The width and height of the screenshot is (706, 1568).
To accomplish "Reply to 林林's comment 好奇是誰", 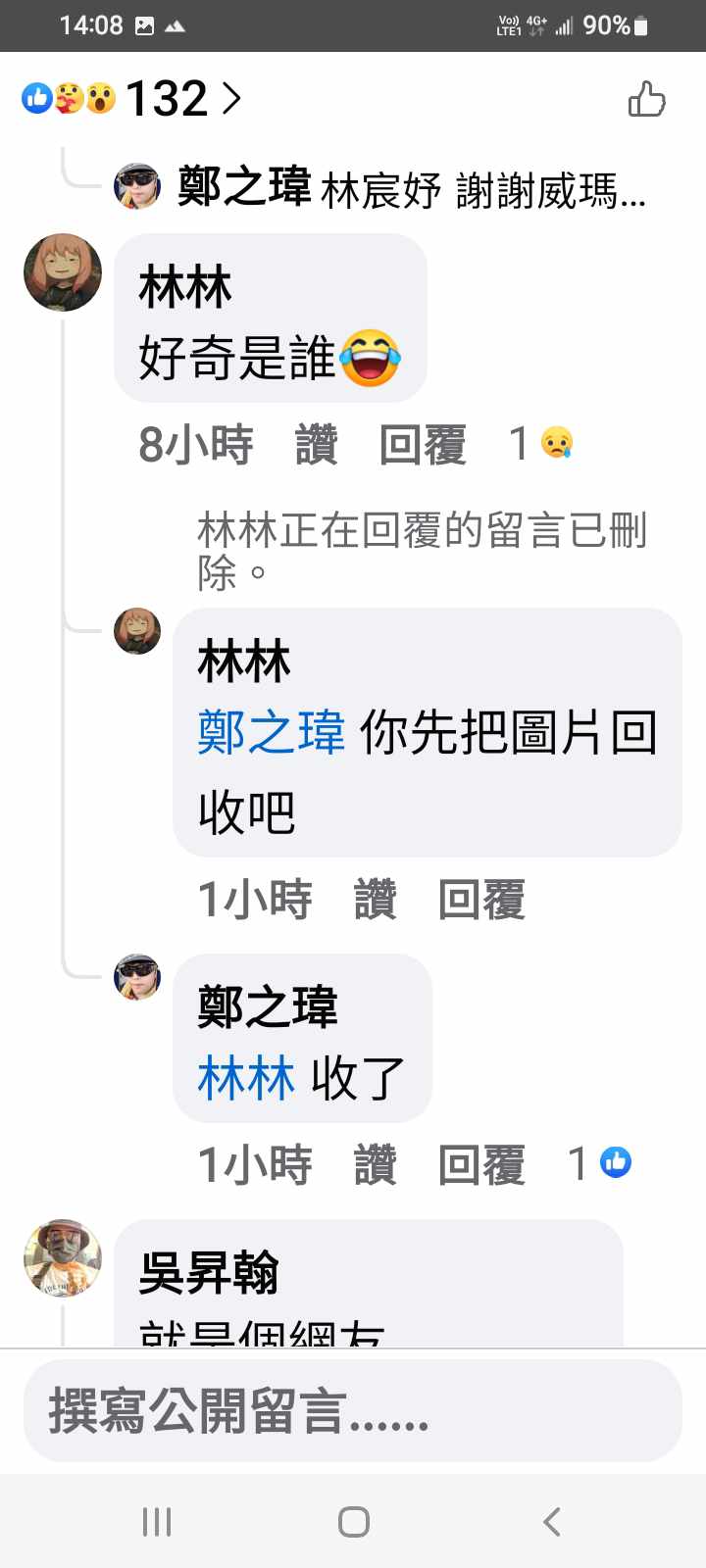I will pyautogui.click(x=423, y=445).
